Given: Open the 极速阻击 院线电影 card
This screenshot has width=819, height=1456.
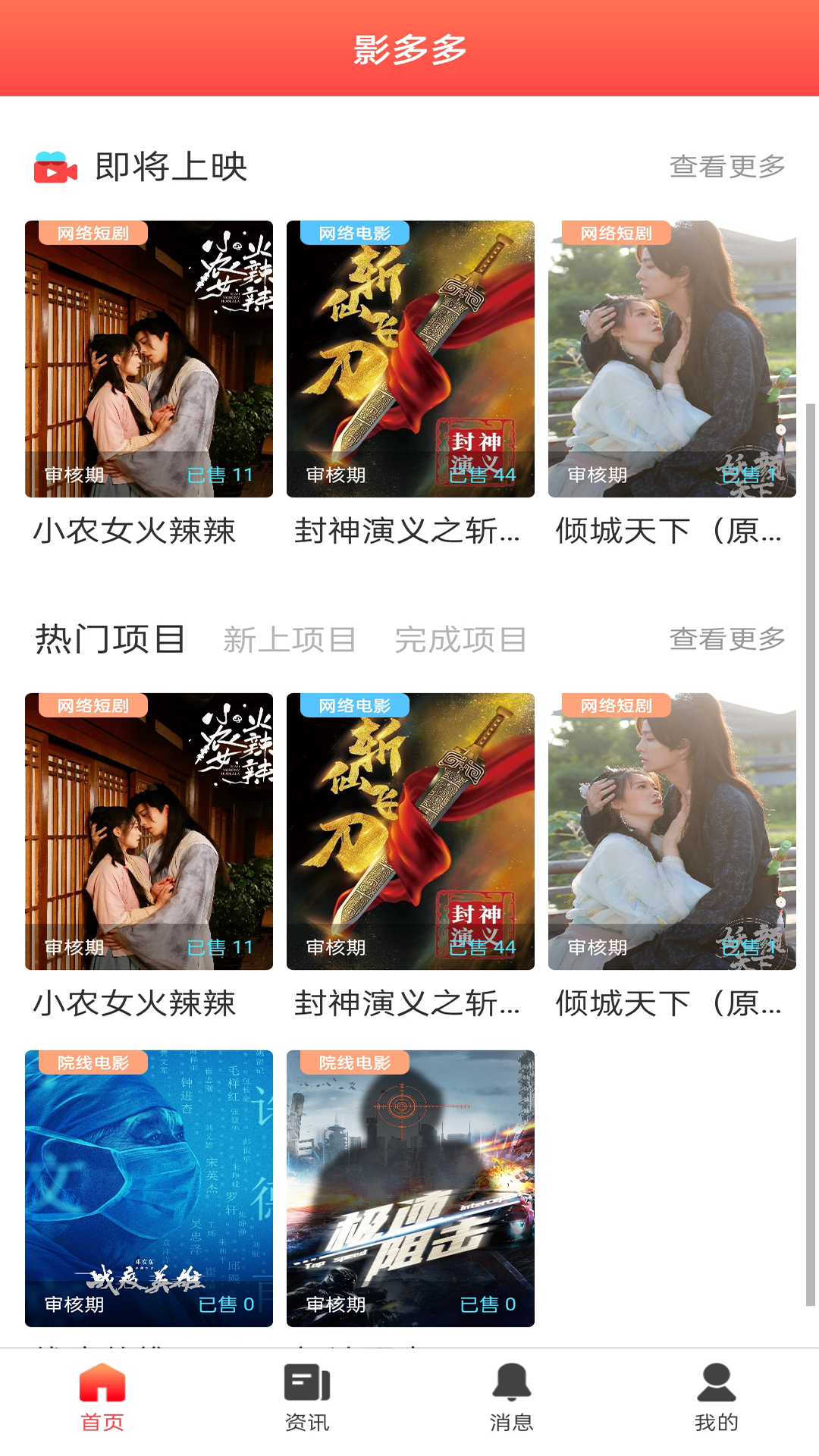Looking at the screenshot, I should coord(410,1188).
